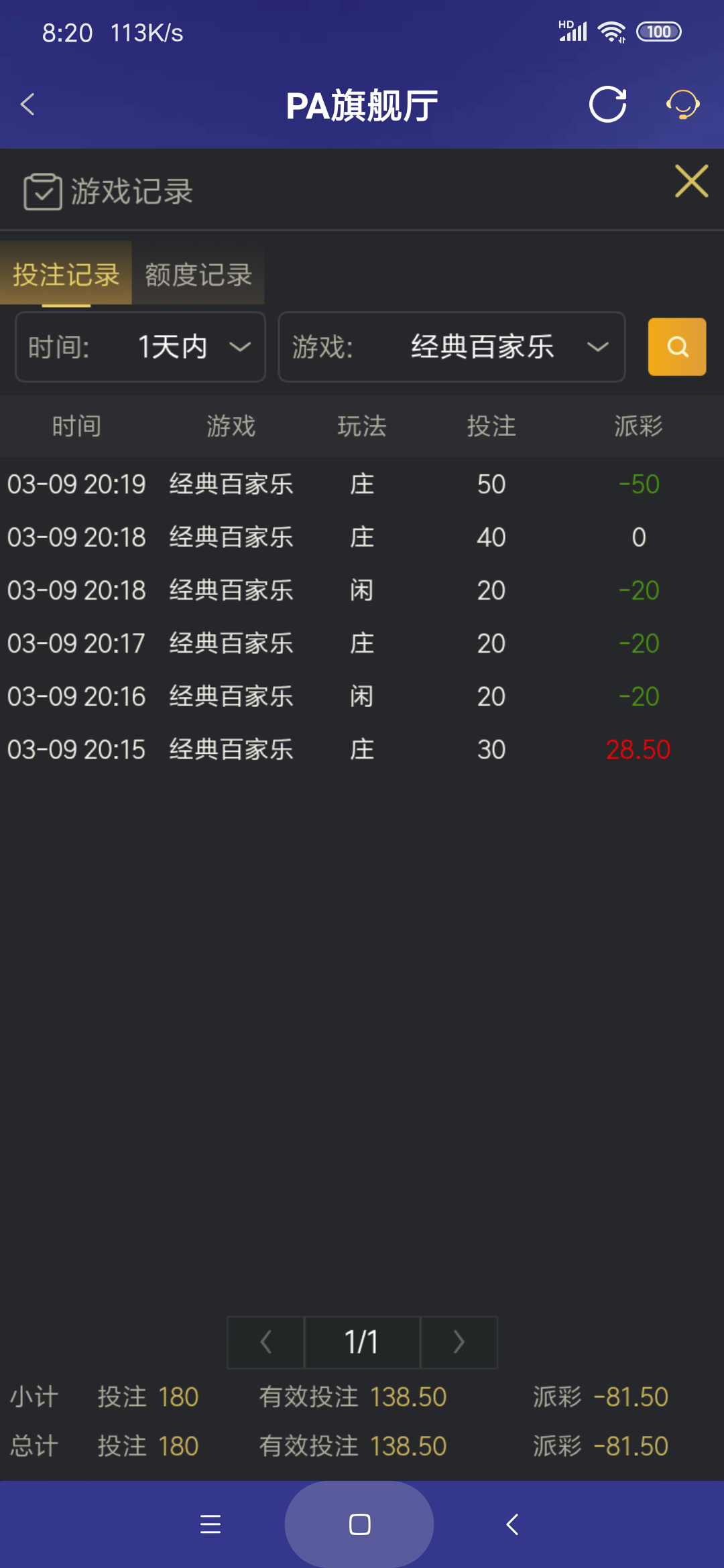Switch to the 额度记录 tab

[x=198, y=275]
